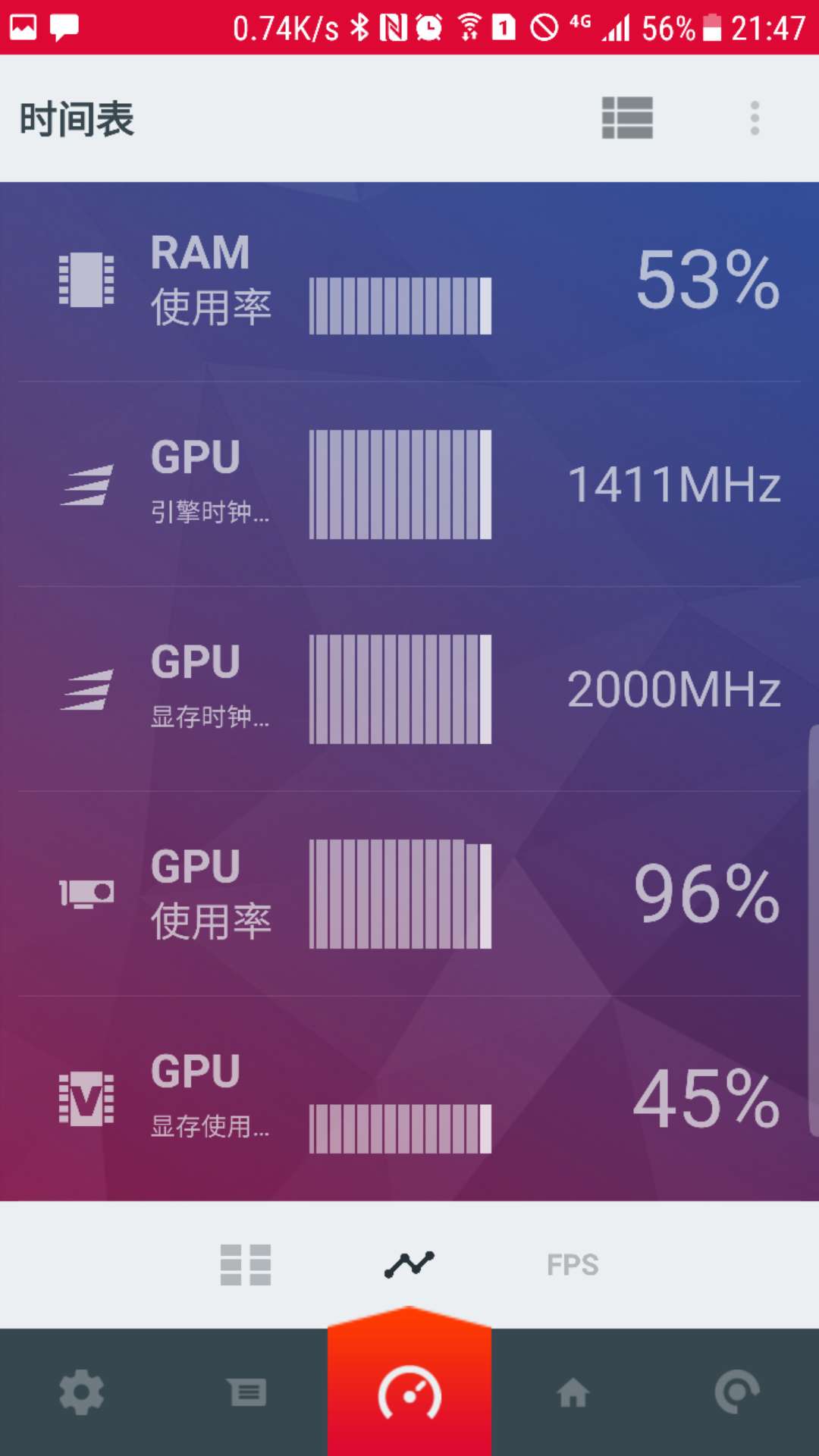819x1456 pixels.
Task: Open the circular logo tab at bottom right
Action: [x=737, y=1392]
